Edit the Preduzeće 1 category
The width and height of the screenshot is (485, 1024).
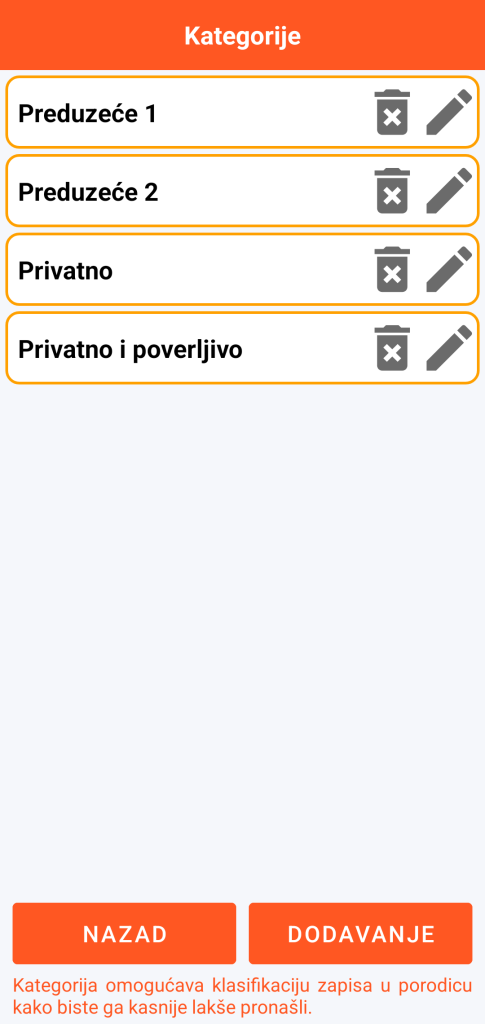tap(449, 113)
